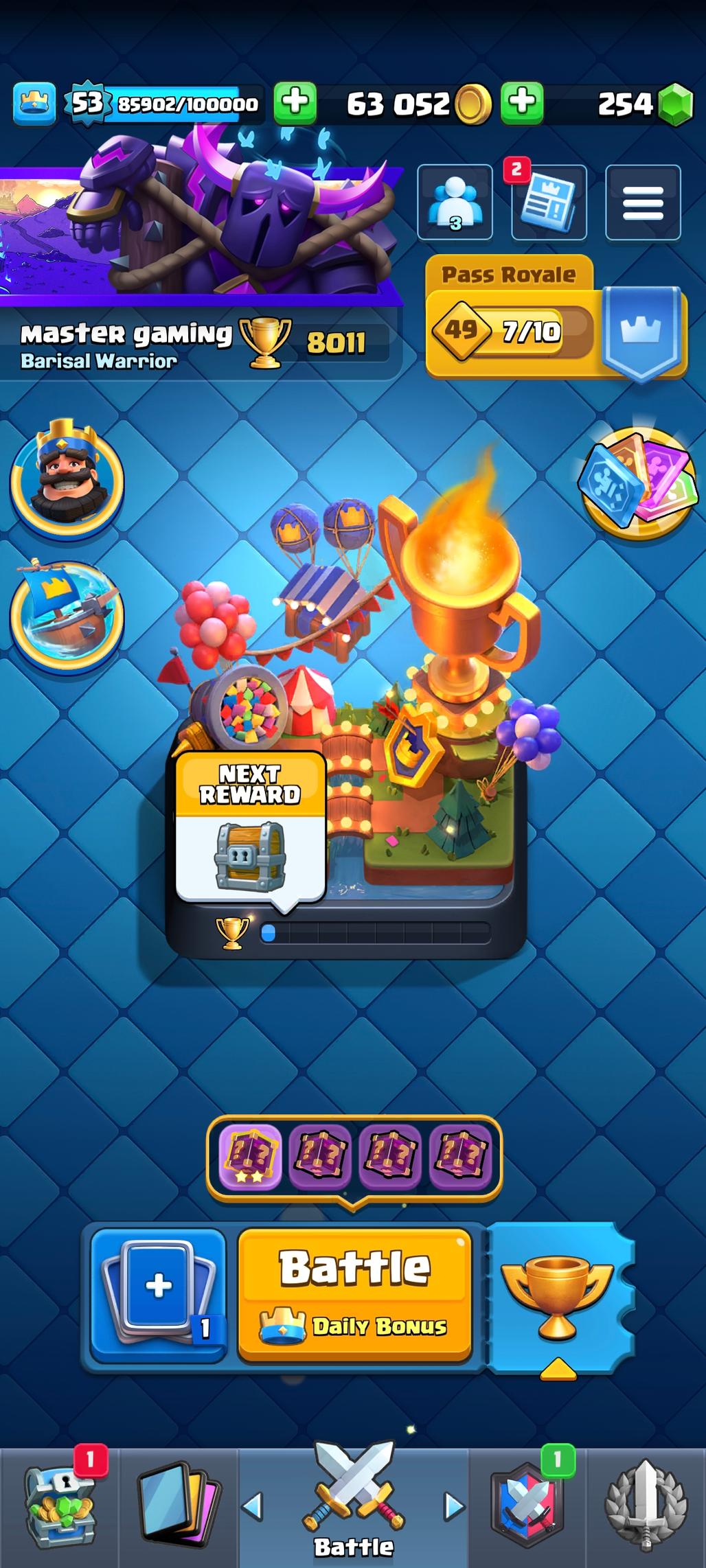This screenshot has height=1568, width=706.
Task: Open the hamburger menu
Action: coord(642,203)
